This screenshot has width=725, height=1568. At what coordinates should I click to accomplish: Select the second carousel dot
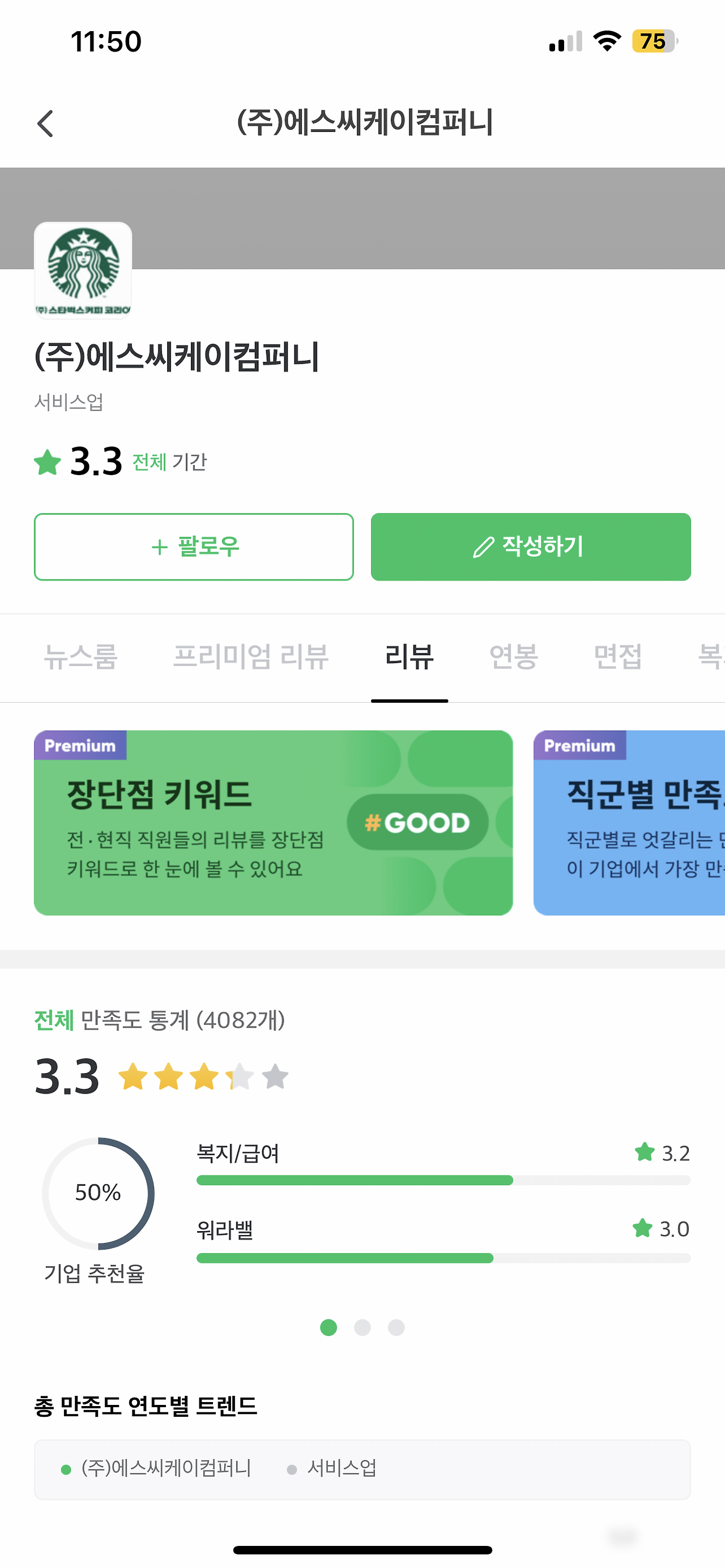(x=364, y=1327)
